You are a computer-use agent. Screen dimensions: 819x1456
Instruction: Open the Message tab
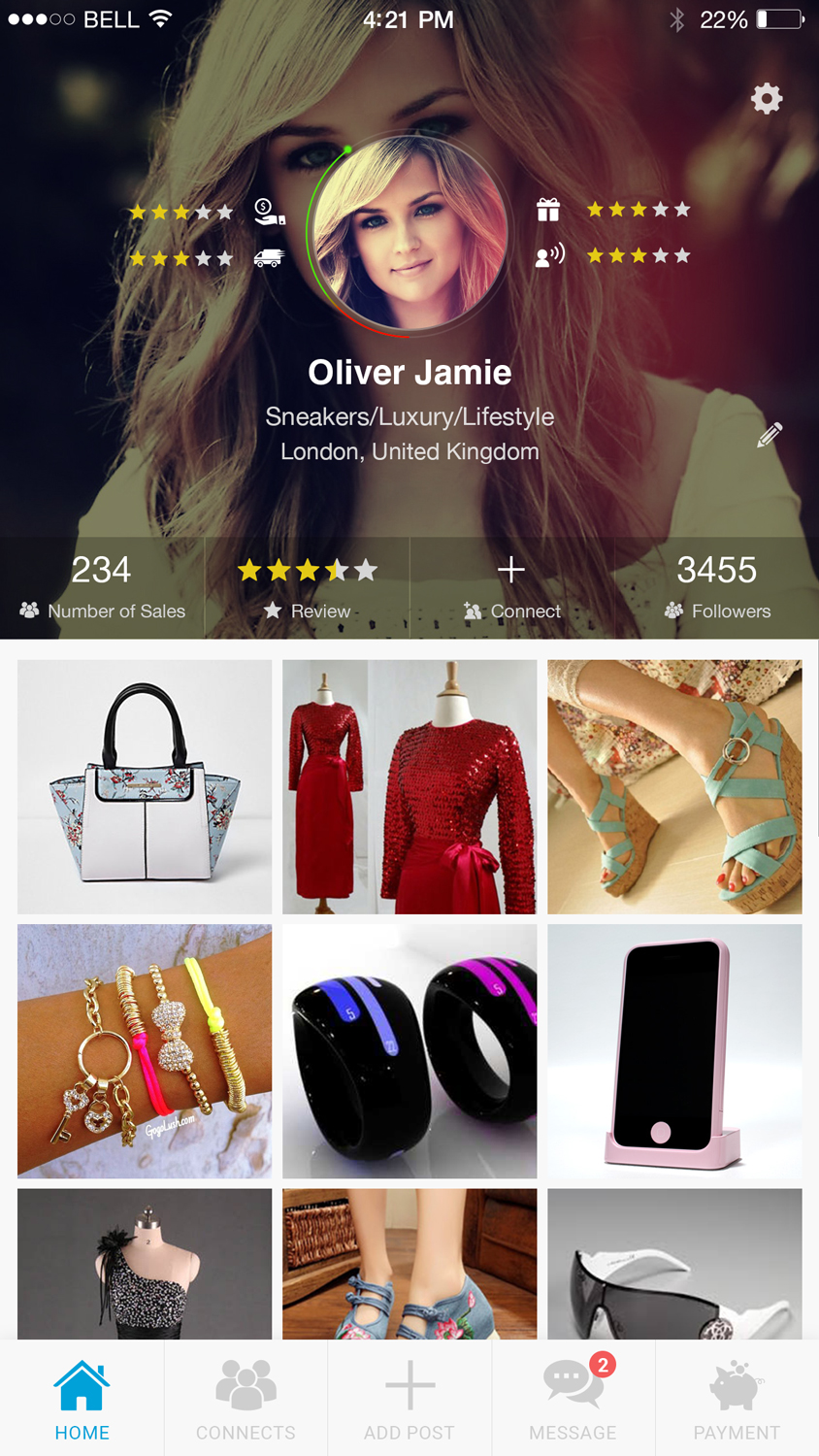pos(573,1398)
